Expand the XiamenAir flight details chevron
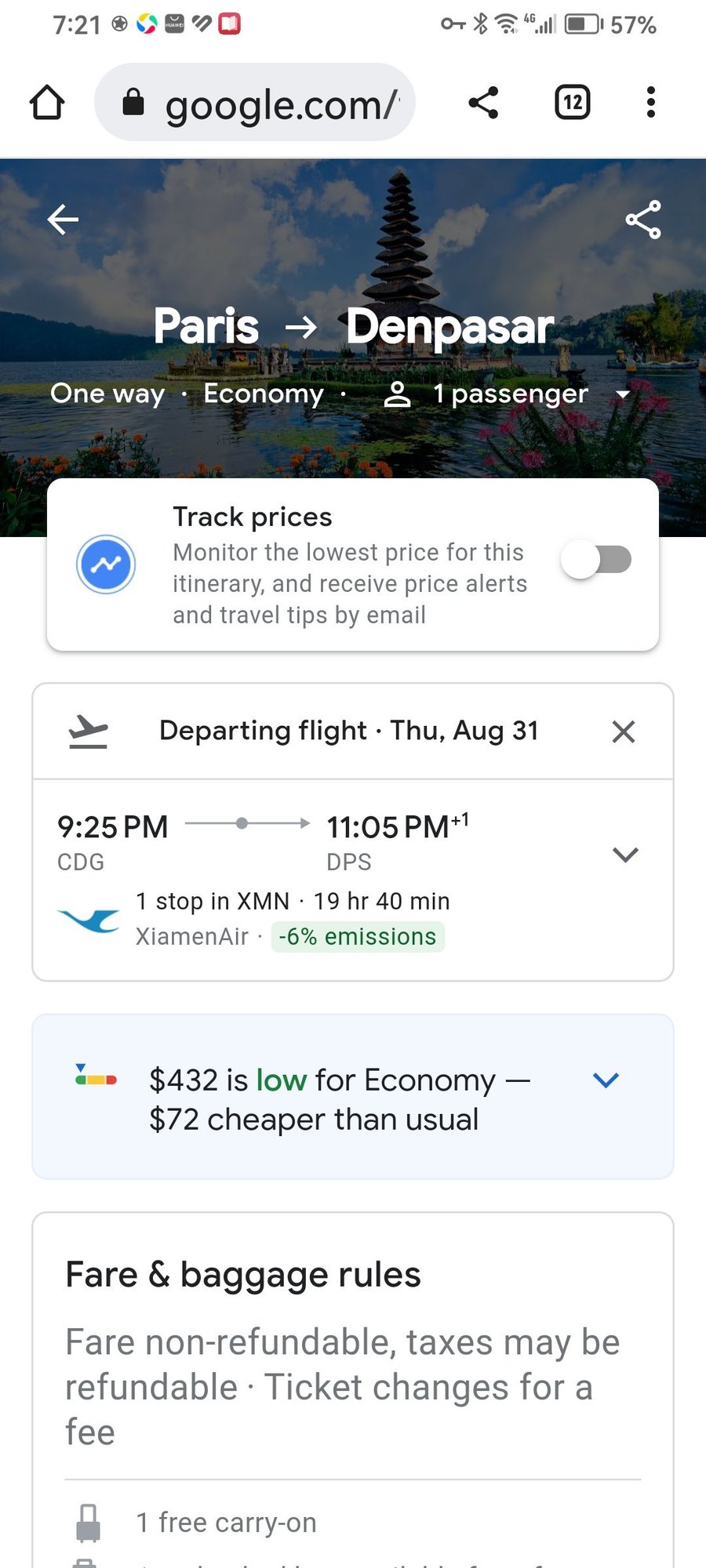Screen dimensions: 706x1568 [x=625, y=855]
